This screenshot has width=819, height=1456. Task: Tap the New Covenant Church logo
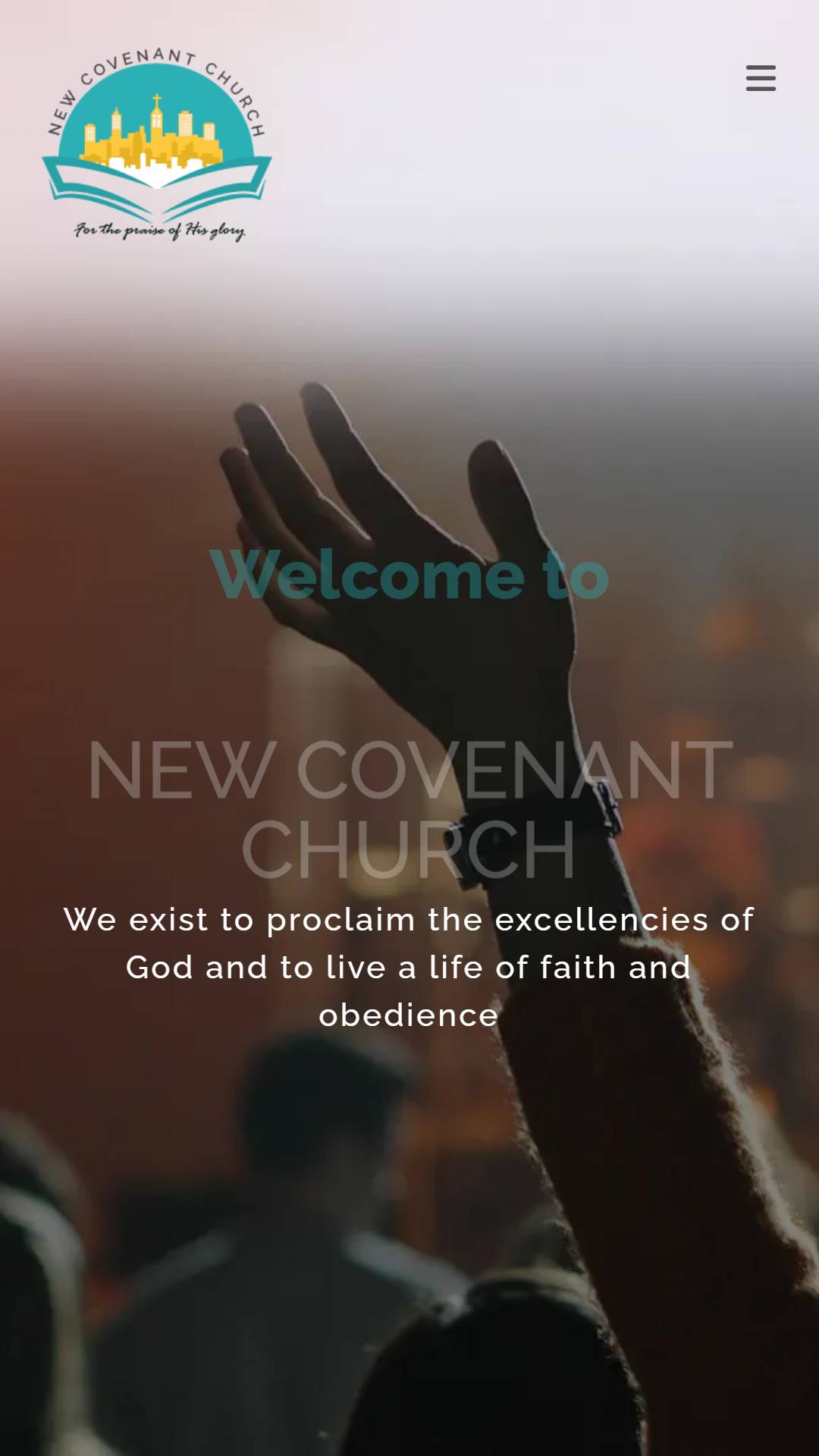157,145
